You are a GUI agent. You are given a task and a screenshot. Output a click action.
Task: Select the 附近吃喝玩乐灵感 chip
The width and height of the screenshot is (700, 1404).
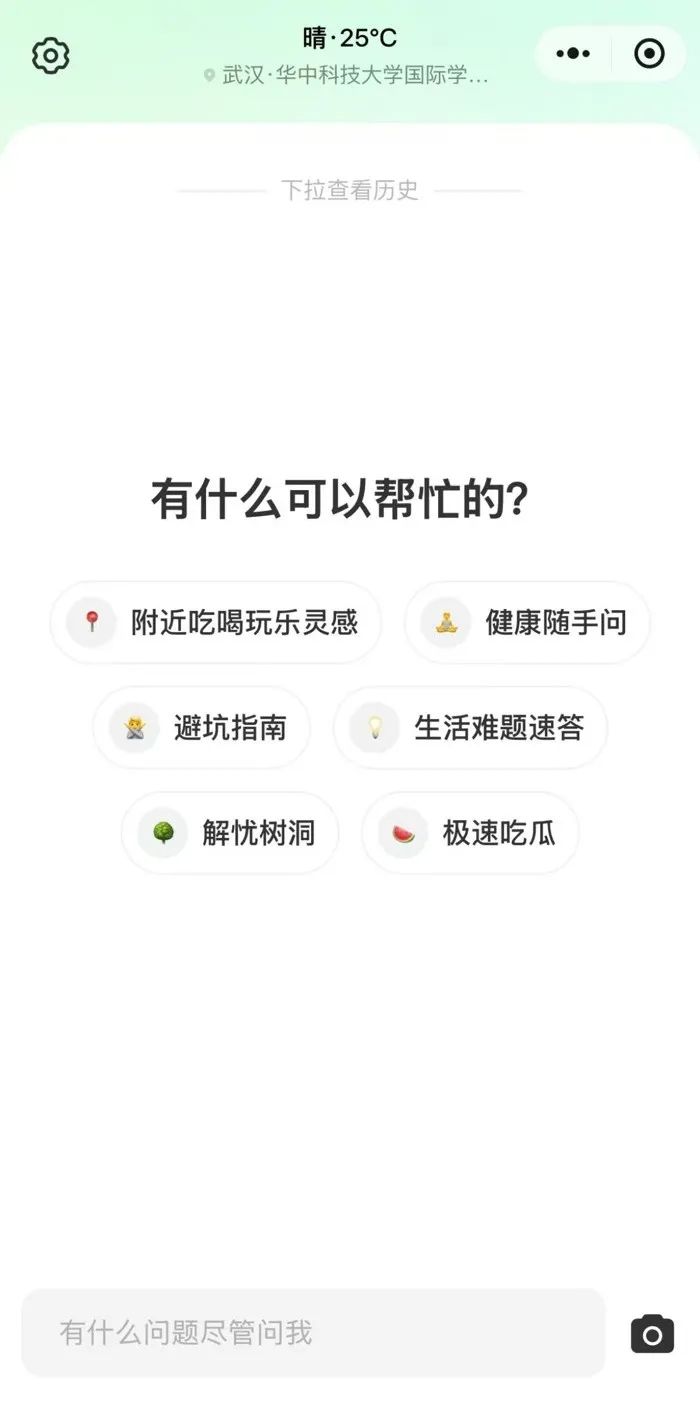(x=216, y=623)
